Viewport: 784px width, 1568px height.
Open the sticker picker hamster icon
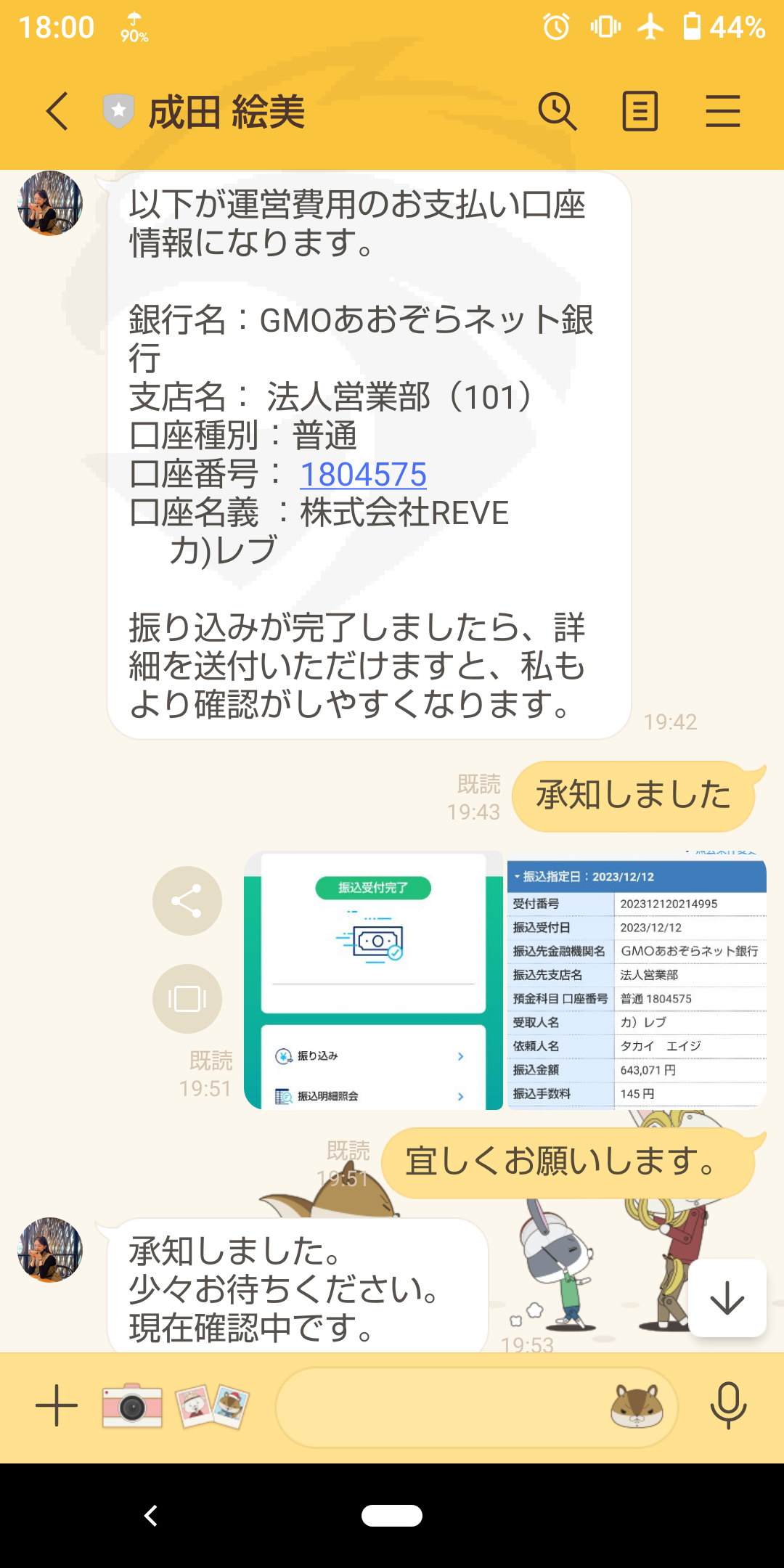637,1405
